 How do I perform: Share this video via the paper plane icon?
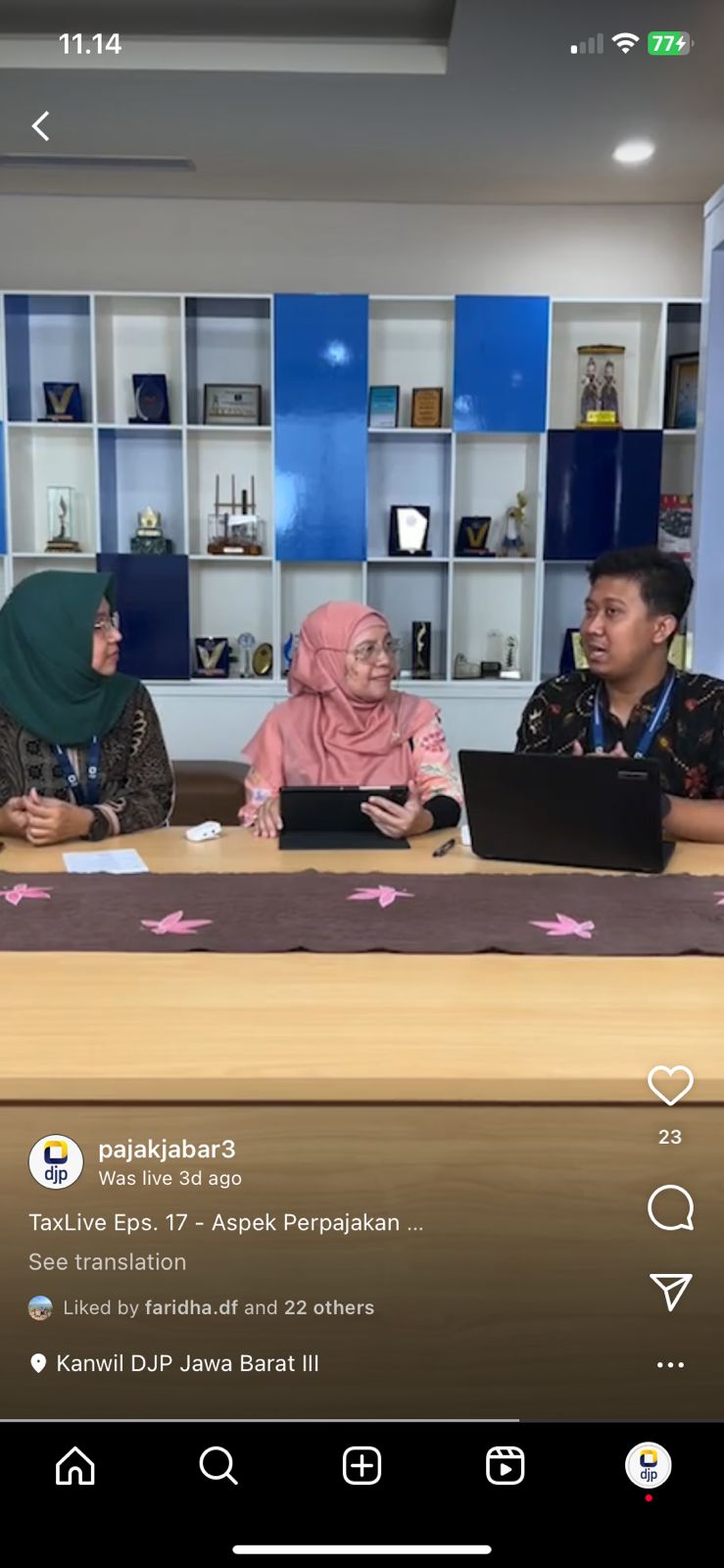pyautogui.click(x=670, y=1292)
